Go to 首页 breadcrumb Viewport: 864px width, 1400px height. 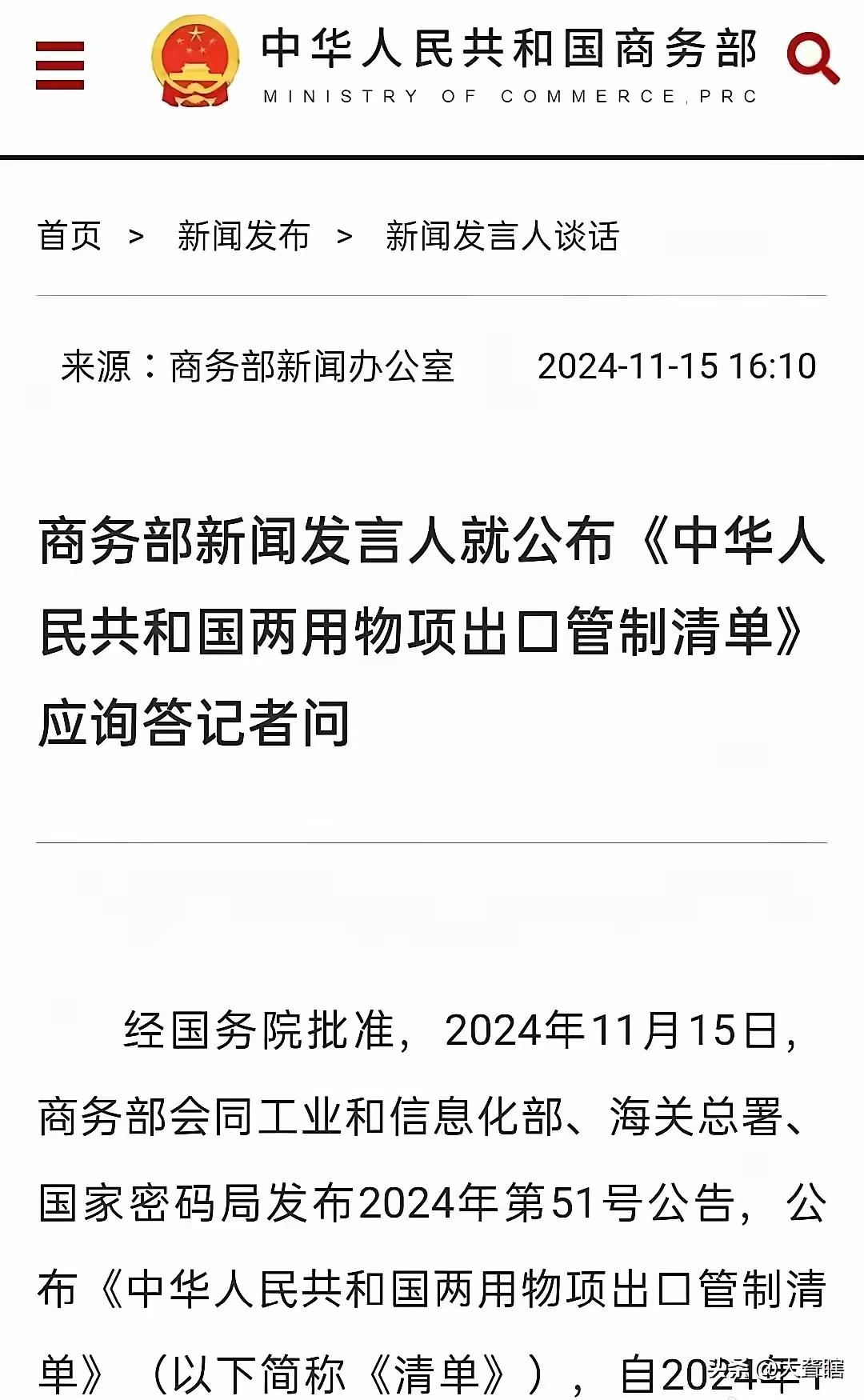pos(70,237)
